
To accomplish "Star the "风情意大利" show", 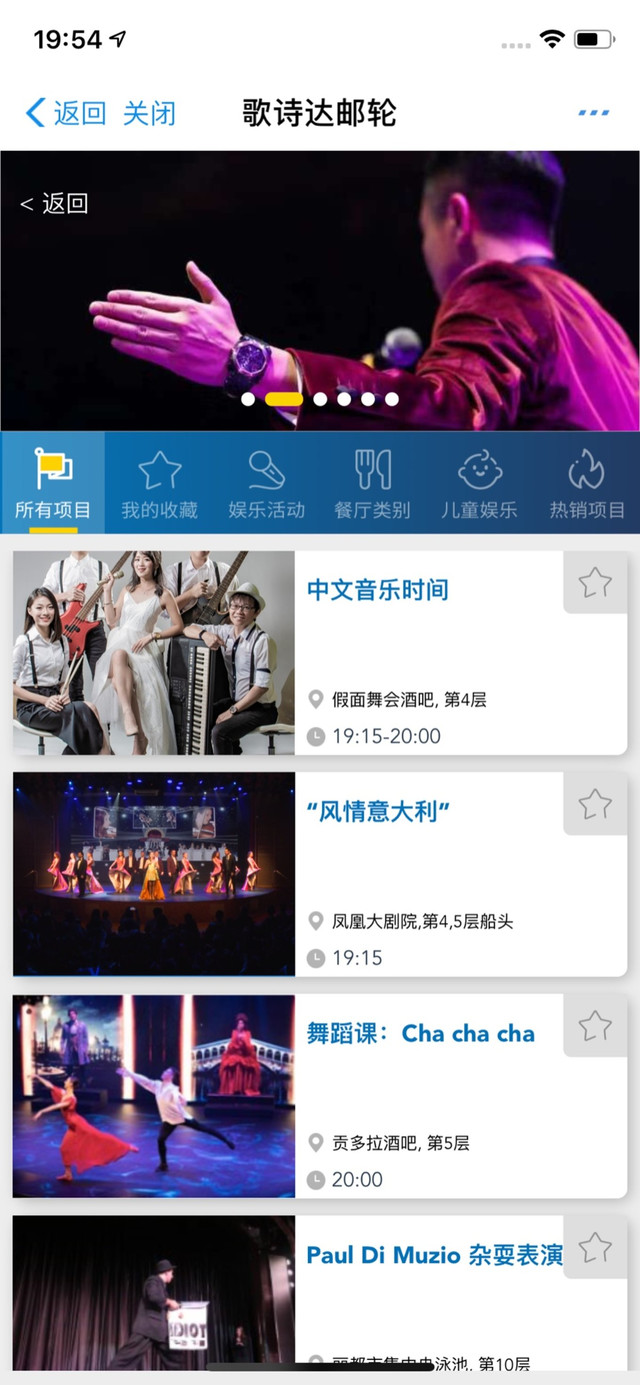I will coord(595,803).
